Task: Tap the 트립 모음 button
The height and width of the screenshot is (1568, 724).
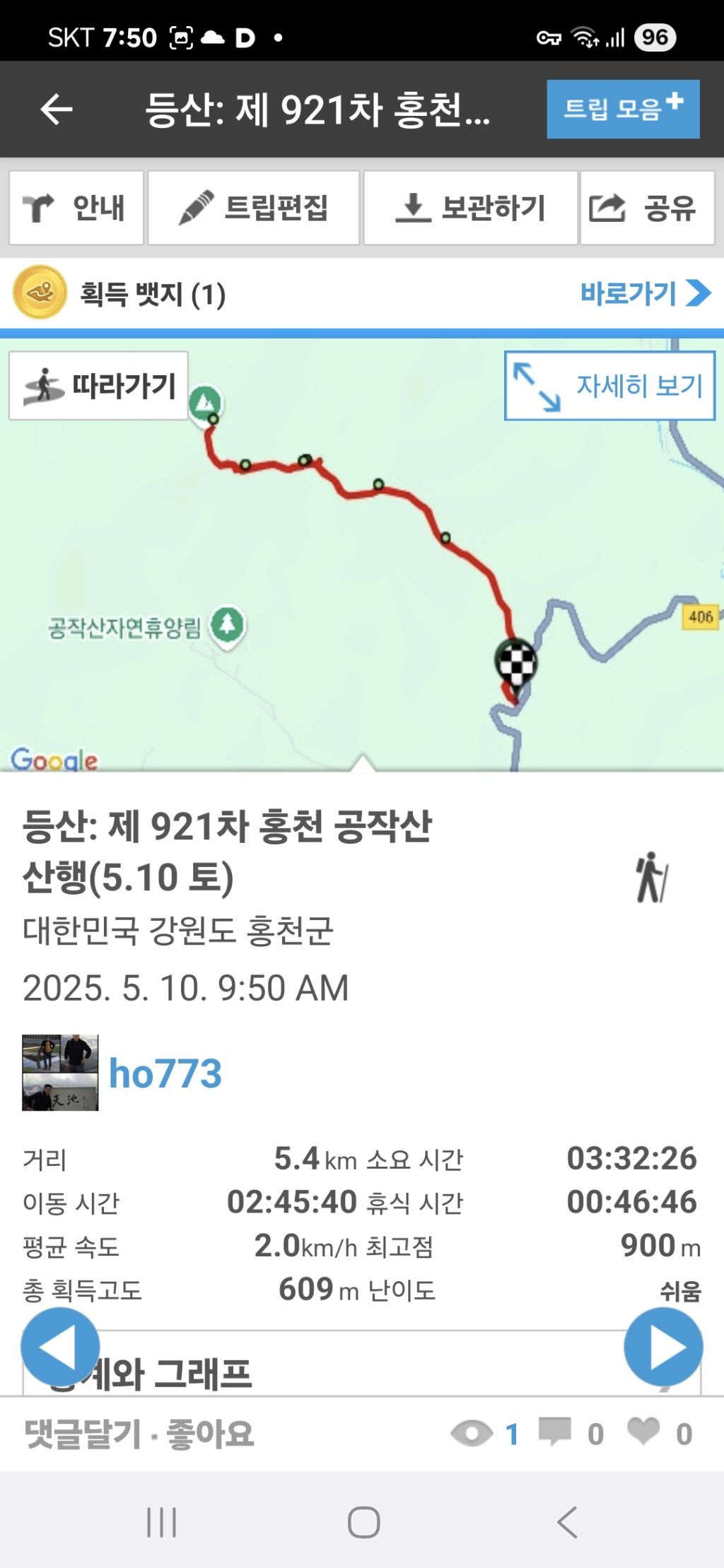Action: (622, 109)
